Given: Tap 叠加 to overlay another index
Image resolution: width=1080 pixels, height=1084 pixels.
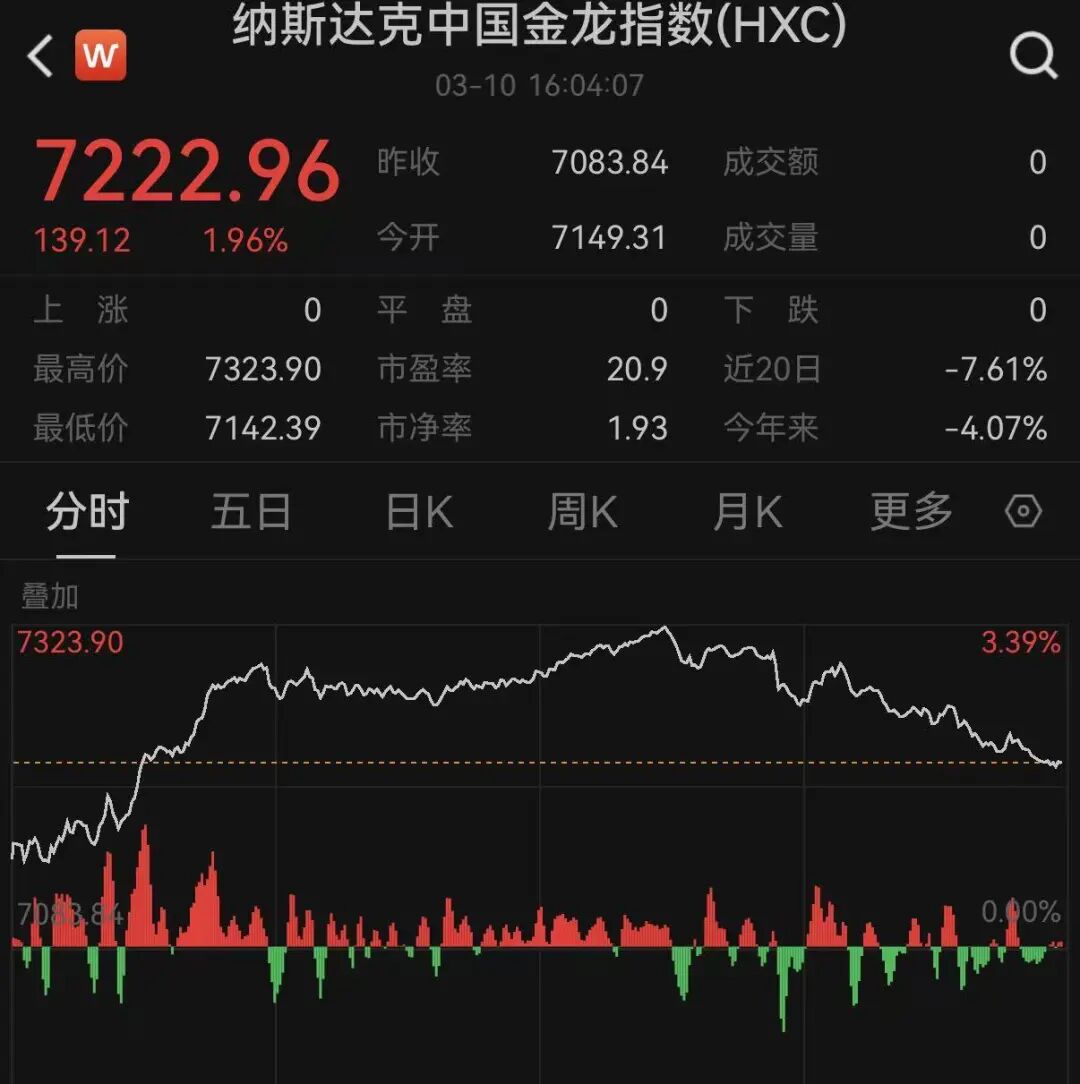Looking at the screenshot, I should pyautogui.click(x=50, y=597).
